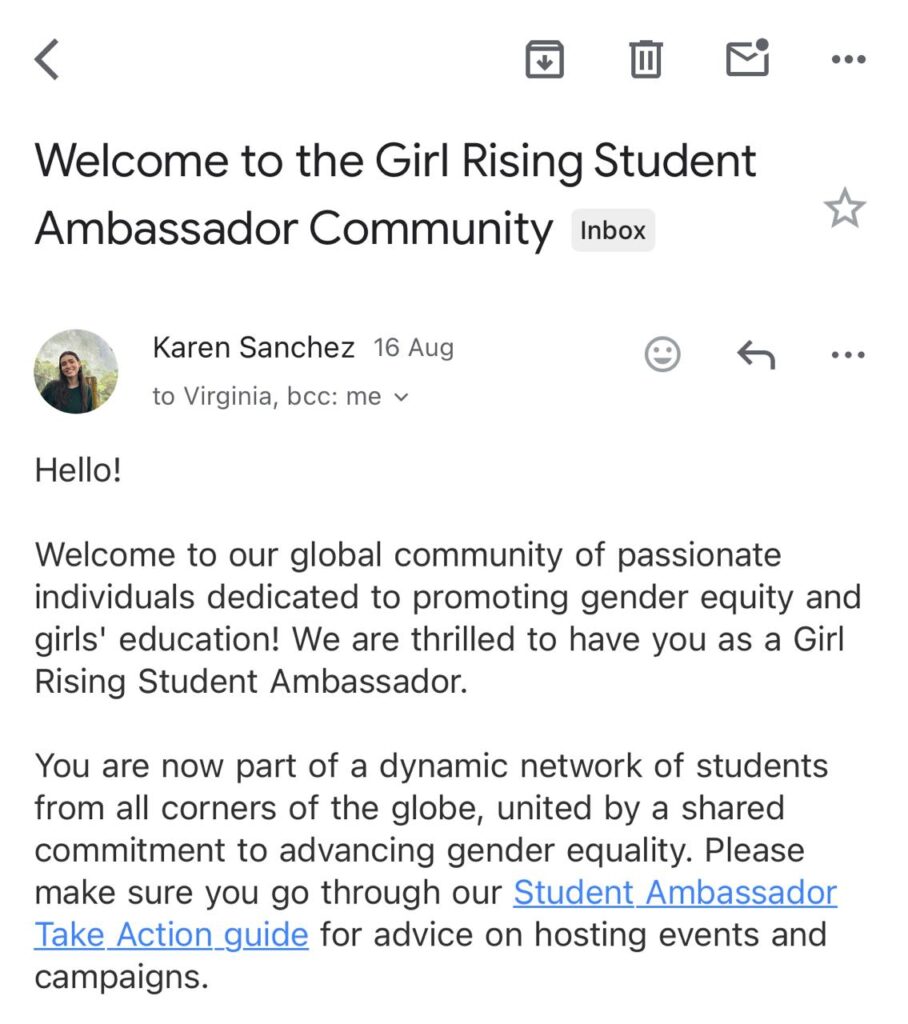This screenshot has width=908, height=1024.
Task: Open Karen Sanchez's profile picture
Action: coord(76,371)
